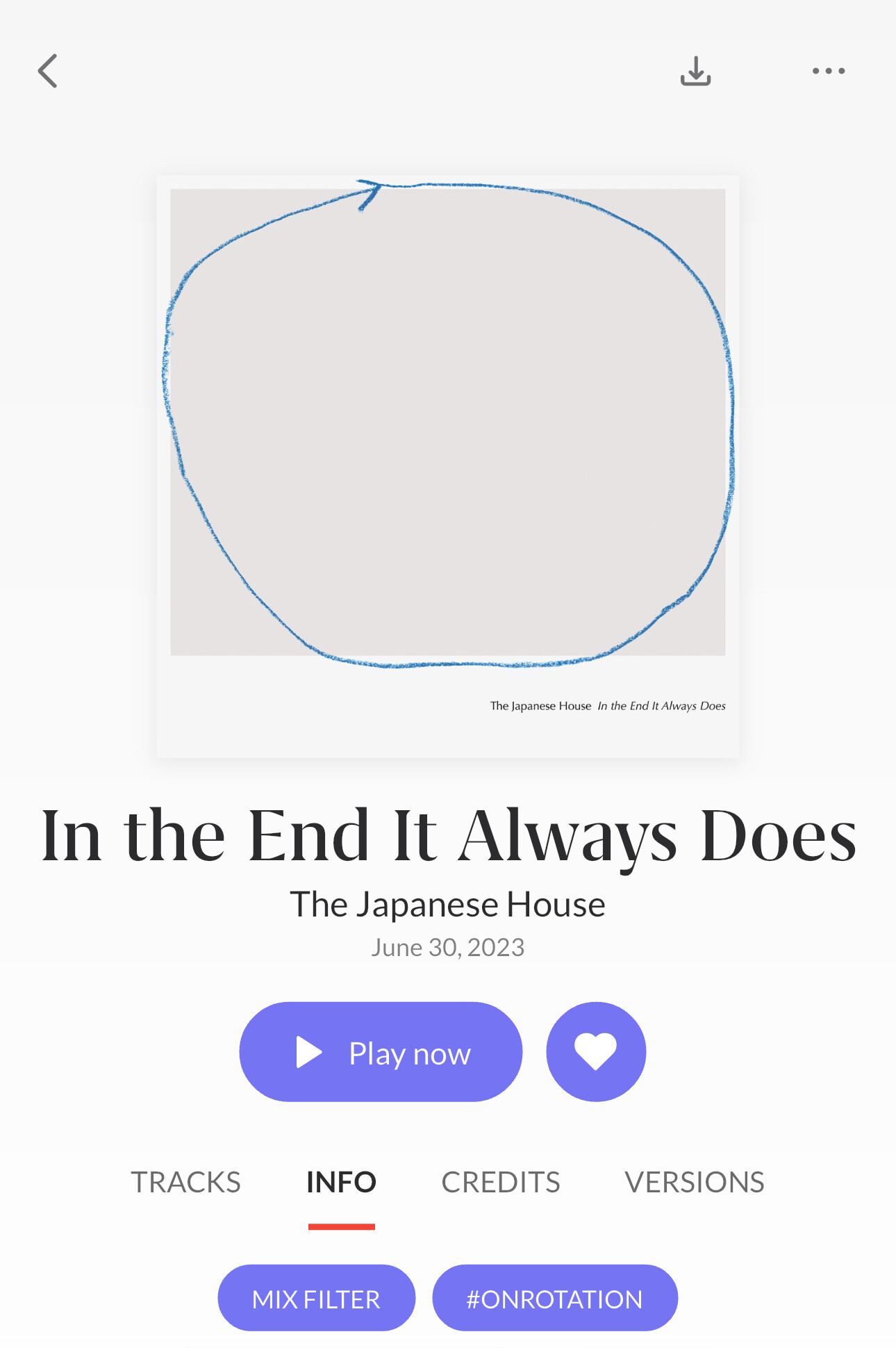
Task: Open the Credits tab
Action: click(x=501, y=1182)
